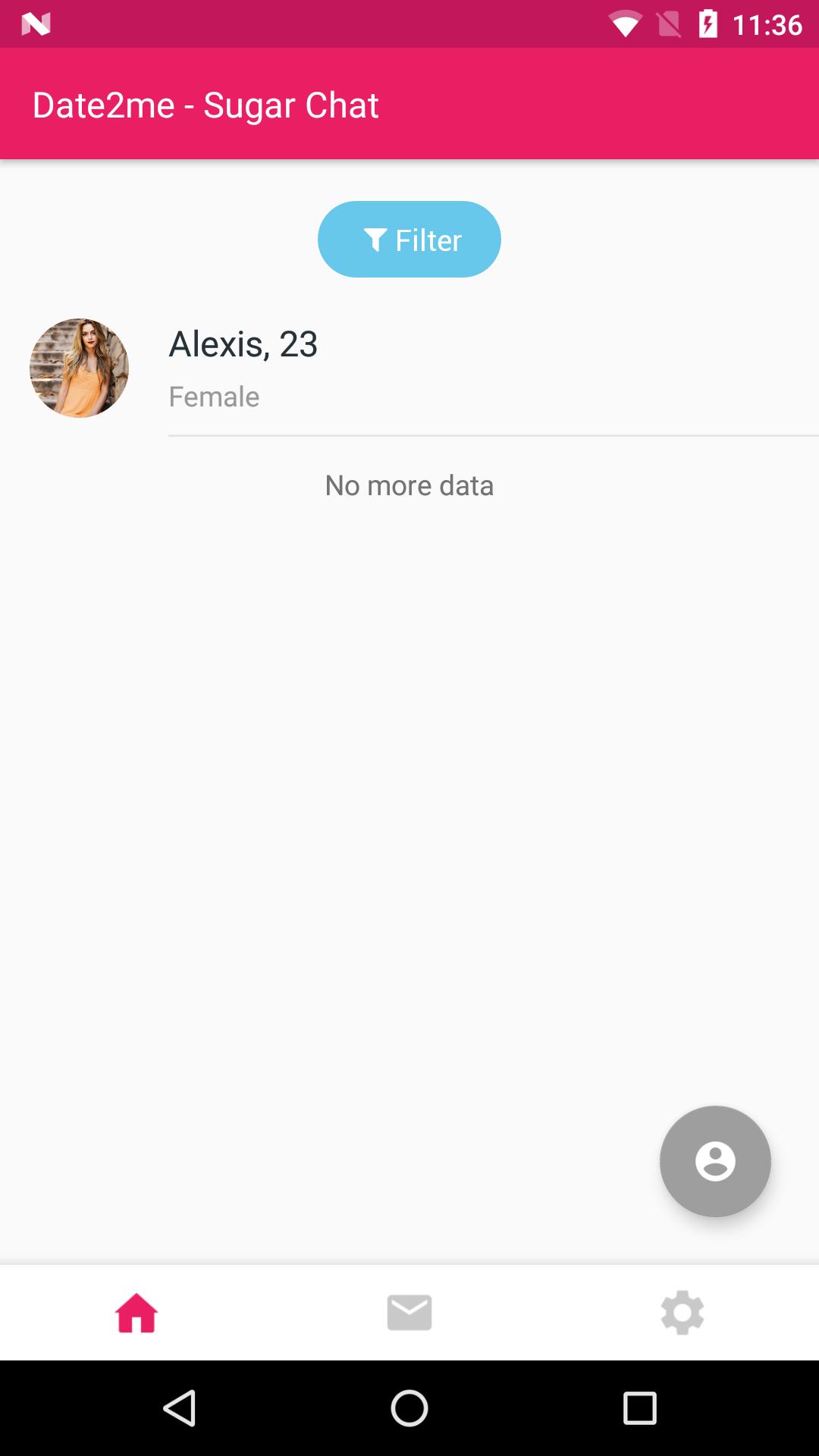
Task: Open the Filter options
Action: tap(409, 240)
